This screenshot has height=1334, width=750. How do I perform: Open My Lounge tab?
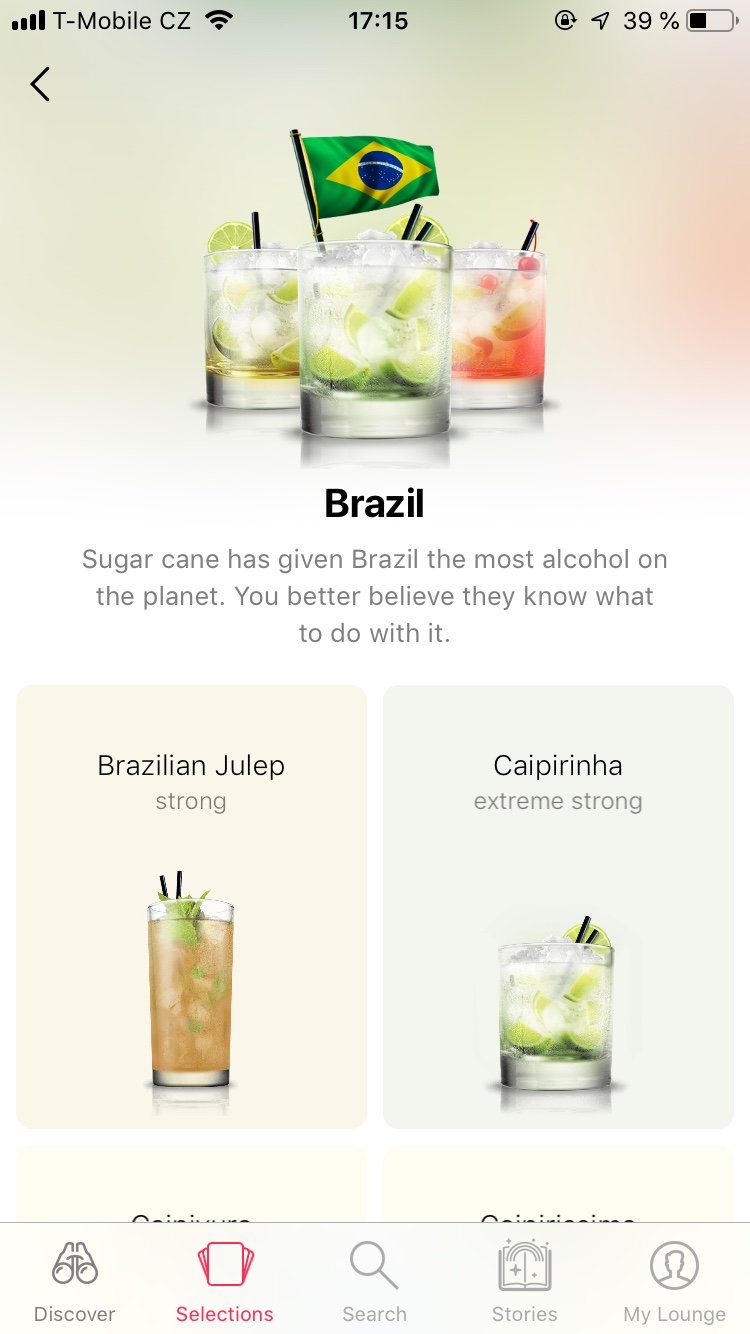tap(675, 1282)
